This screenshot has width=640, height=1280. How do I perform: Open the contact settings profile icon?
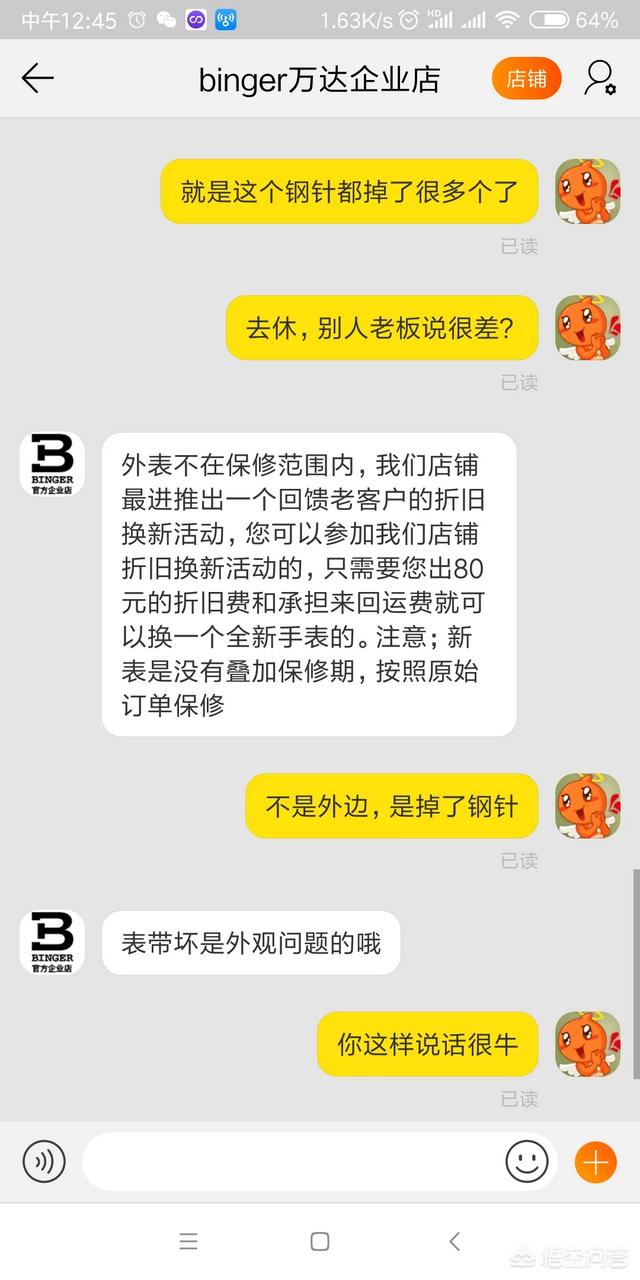coord(599,78)
